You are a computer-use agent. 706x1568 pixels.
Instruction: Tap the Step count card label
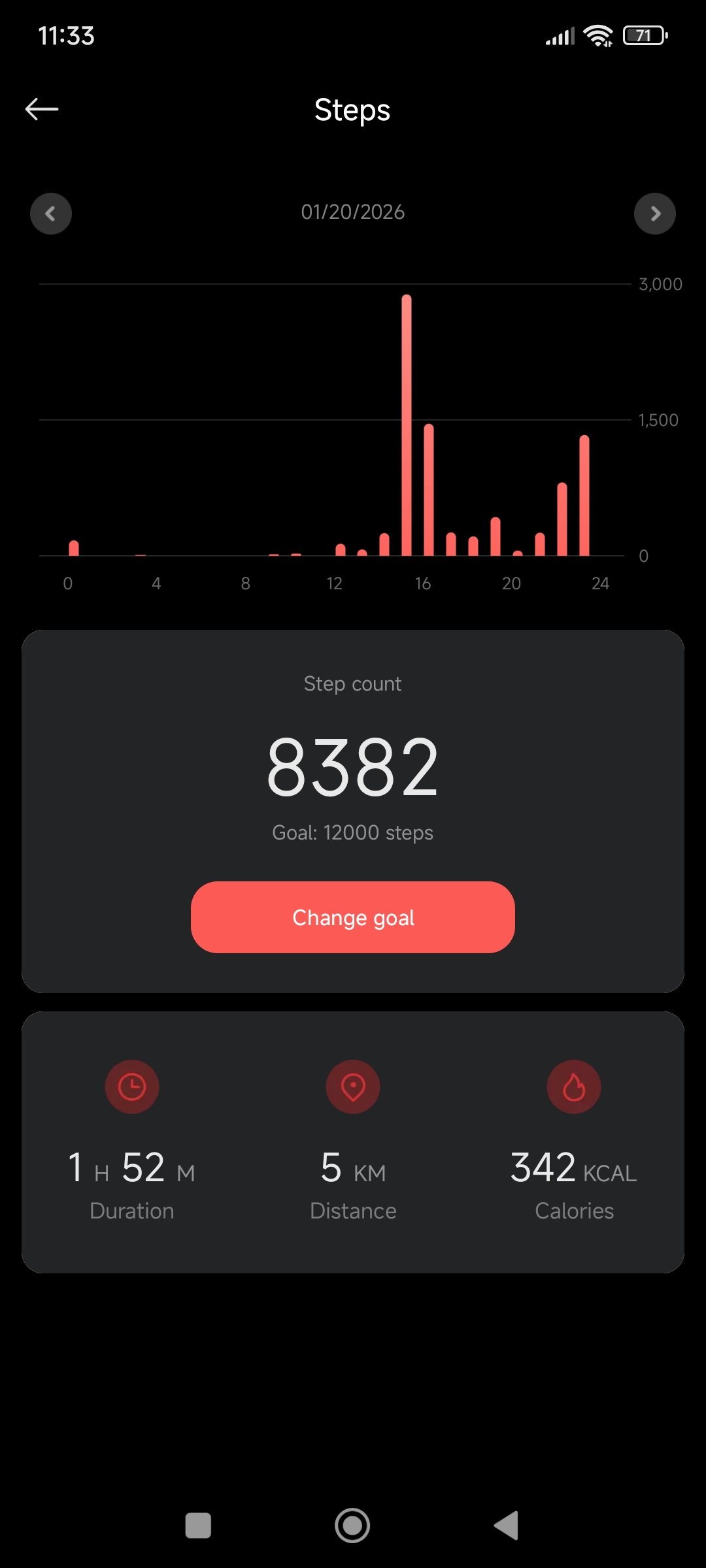click(x=352, y=683)
